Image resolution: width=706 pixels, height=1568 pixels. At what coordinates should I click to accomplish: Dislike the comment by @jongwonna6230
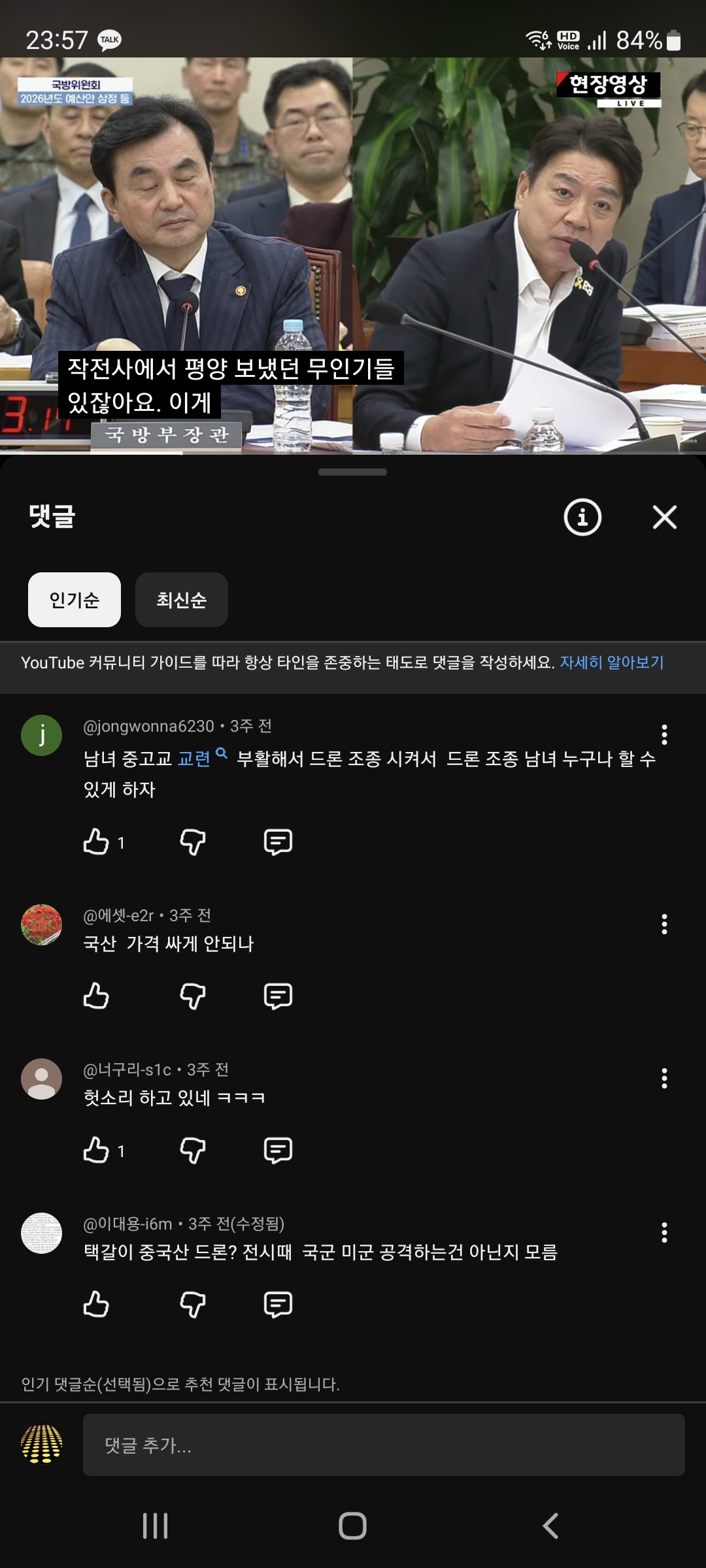click(193, 842)
